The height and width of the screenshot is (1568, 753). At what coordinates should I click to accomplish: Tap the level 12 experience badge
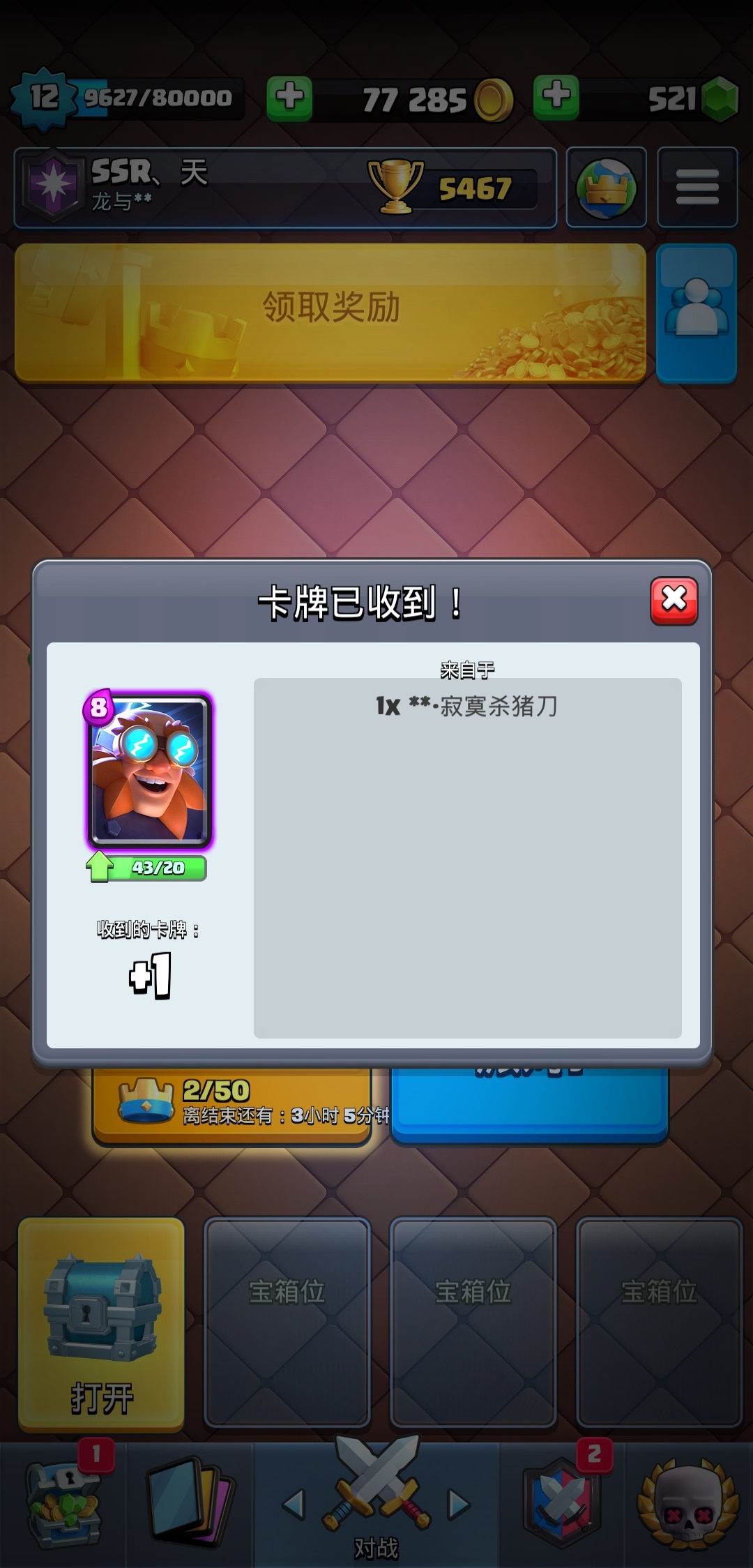(x=43, y=98)
